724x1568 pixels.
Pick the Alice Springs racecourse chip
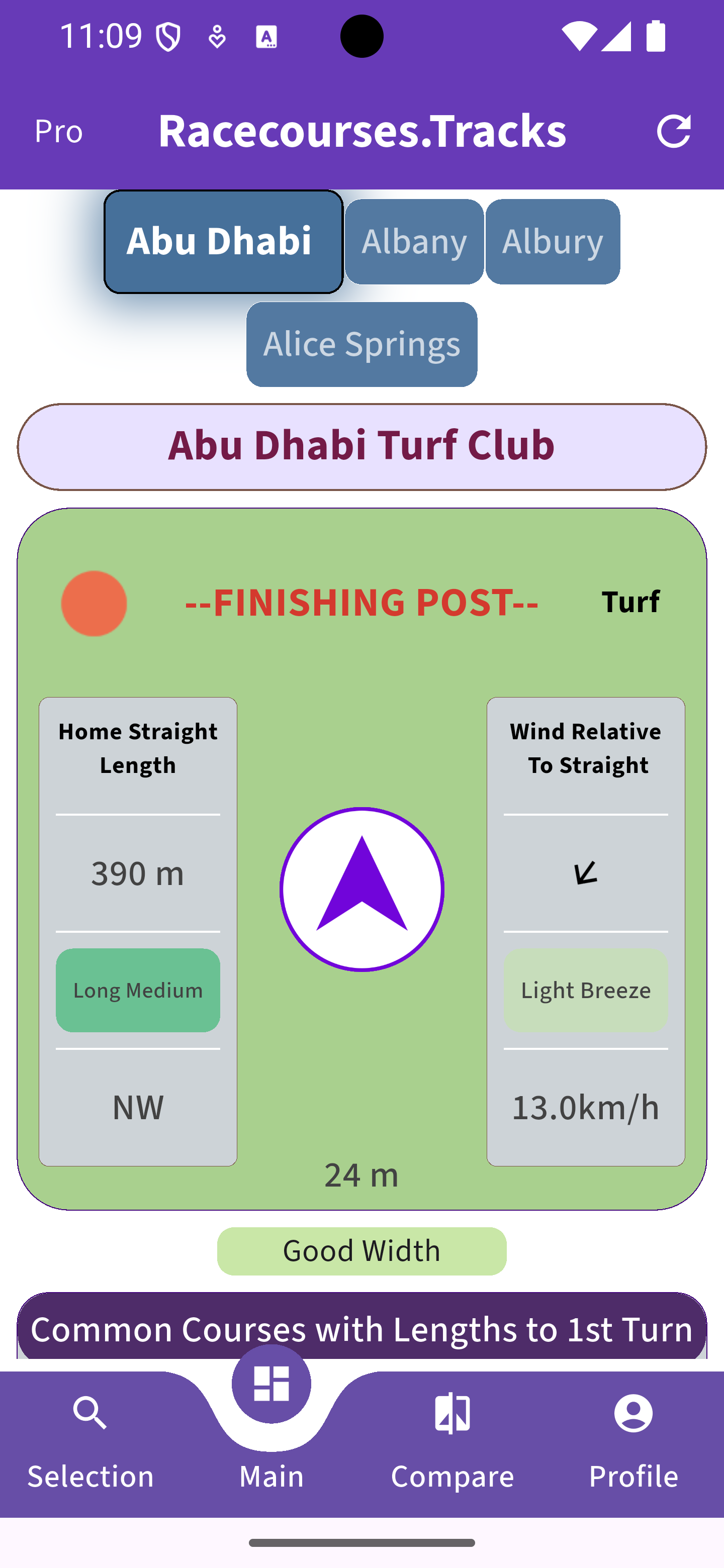coord(361,345)
